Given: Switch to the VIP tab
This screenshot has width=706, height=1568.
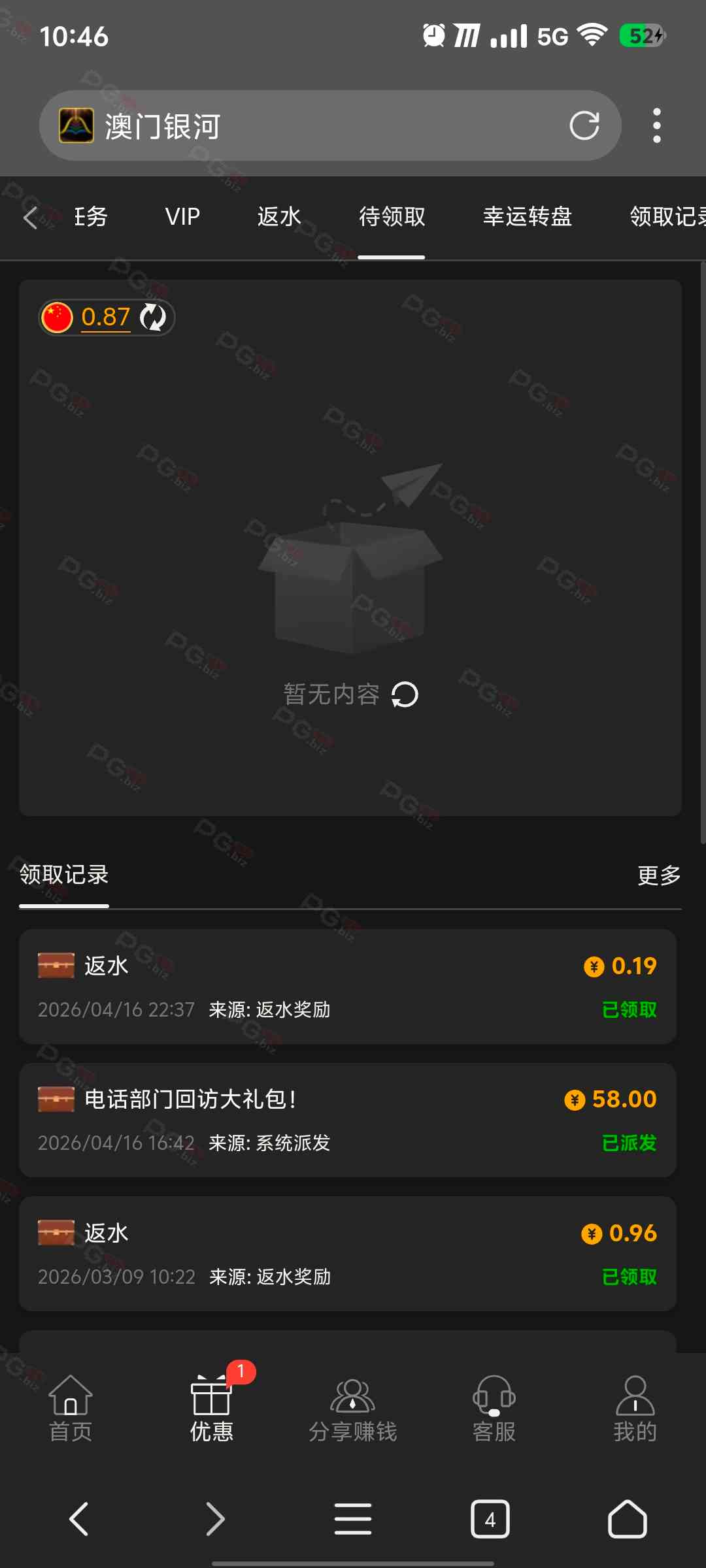Looking at the screenshot, I should click(182, 217).
